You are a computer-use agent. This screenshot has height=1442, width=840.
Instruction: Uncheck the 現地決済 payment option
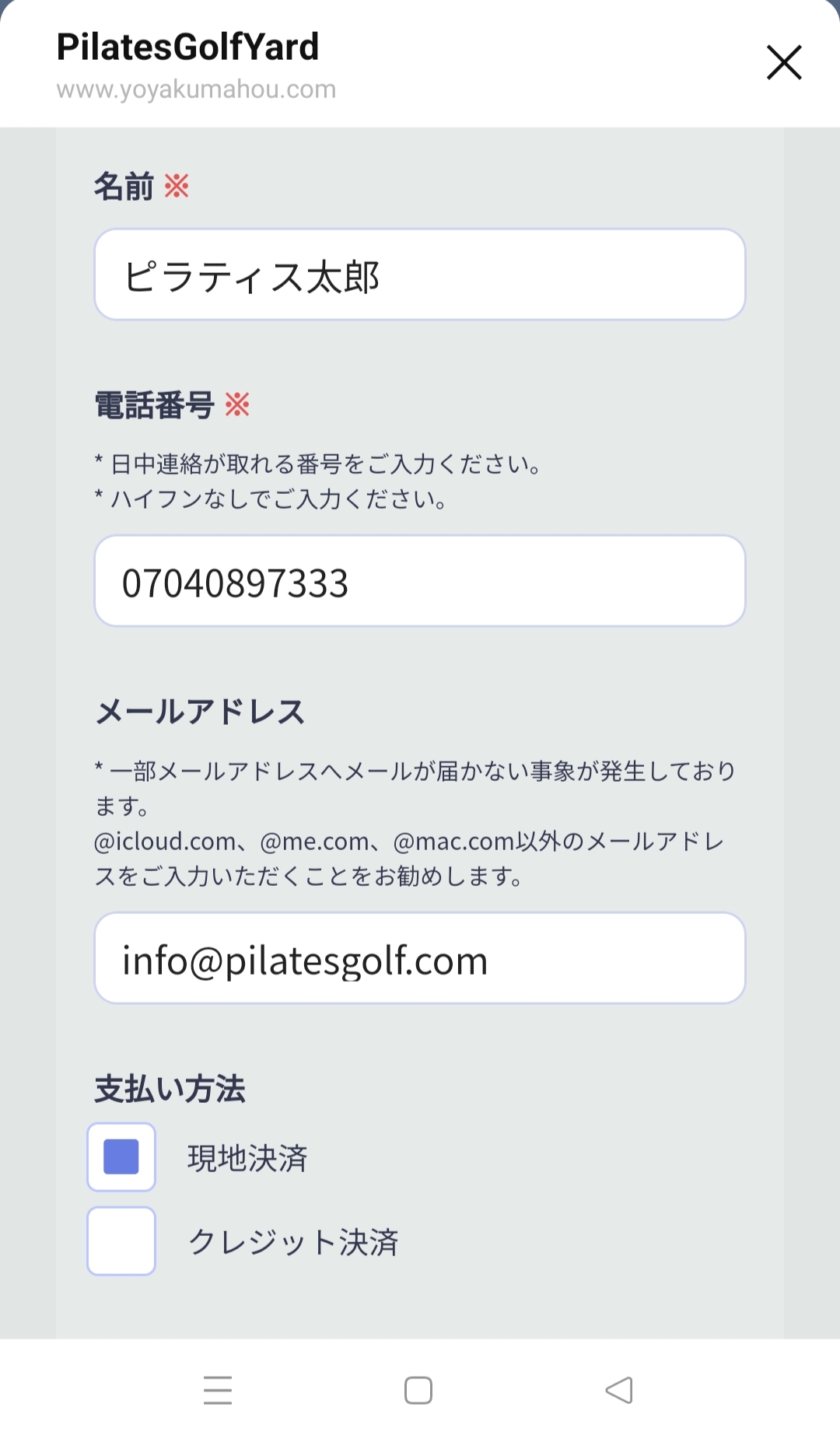click(x=121, y=1157)
